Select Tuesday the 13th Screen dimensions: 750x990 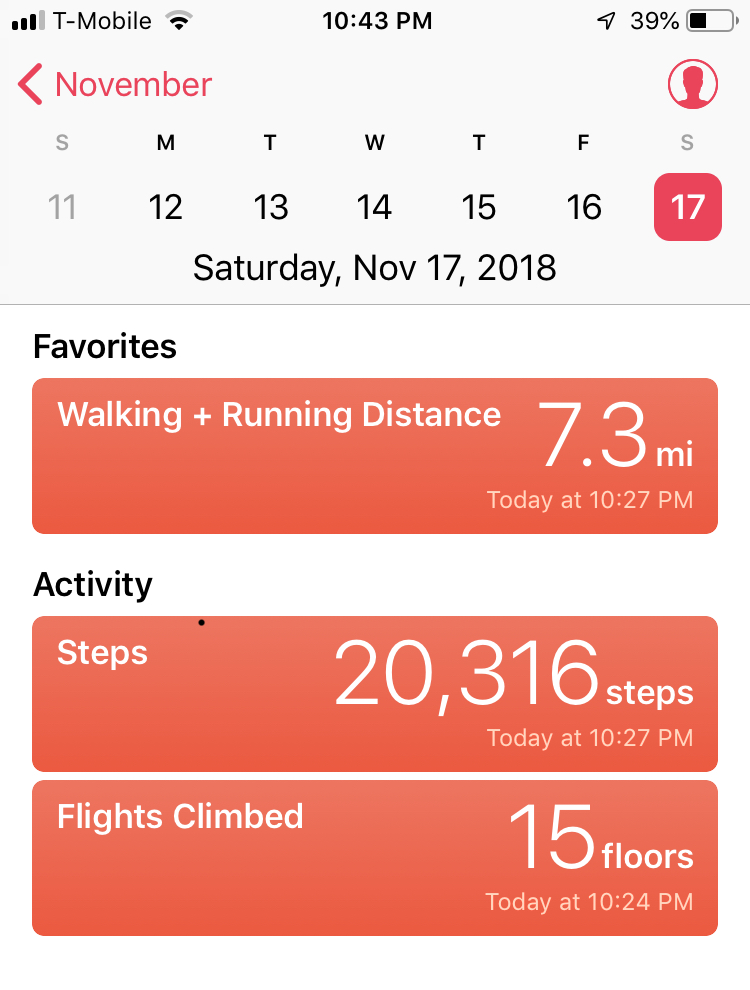pyautogui.click(x=270, y=207)
